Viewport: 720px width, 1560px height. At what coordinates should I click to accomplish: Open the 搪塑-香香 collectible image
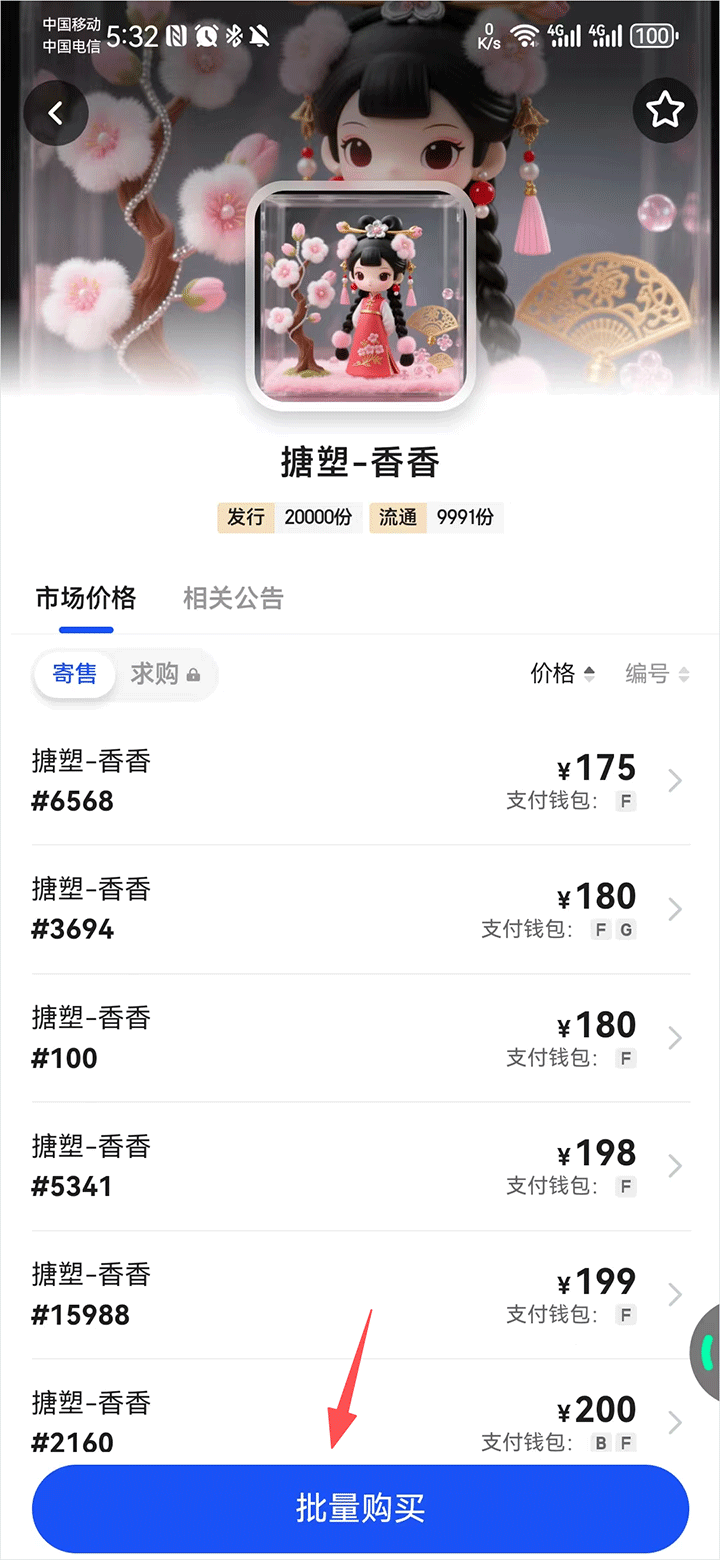coord(360,297)
